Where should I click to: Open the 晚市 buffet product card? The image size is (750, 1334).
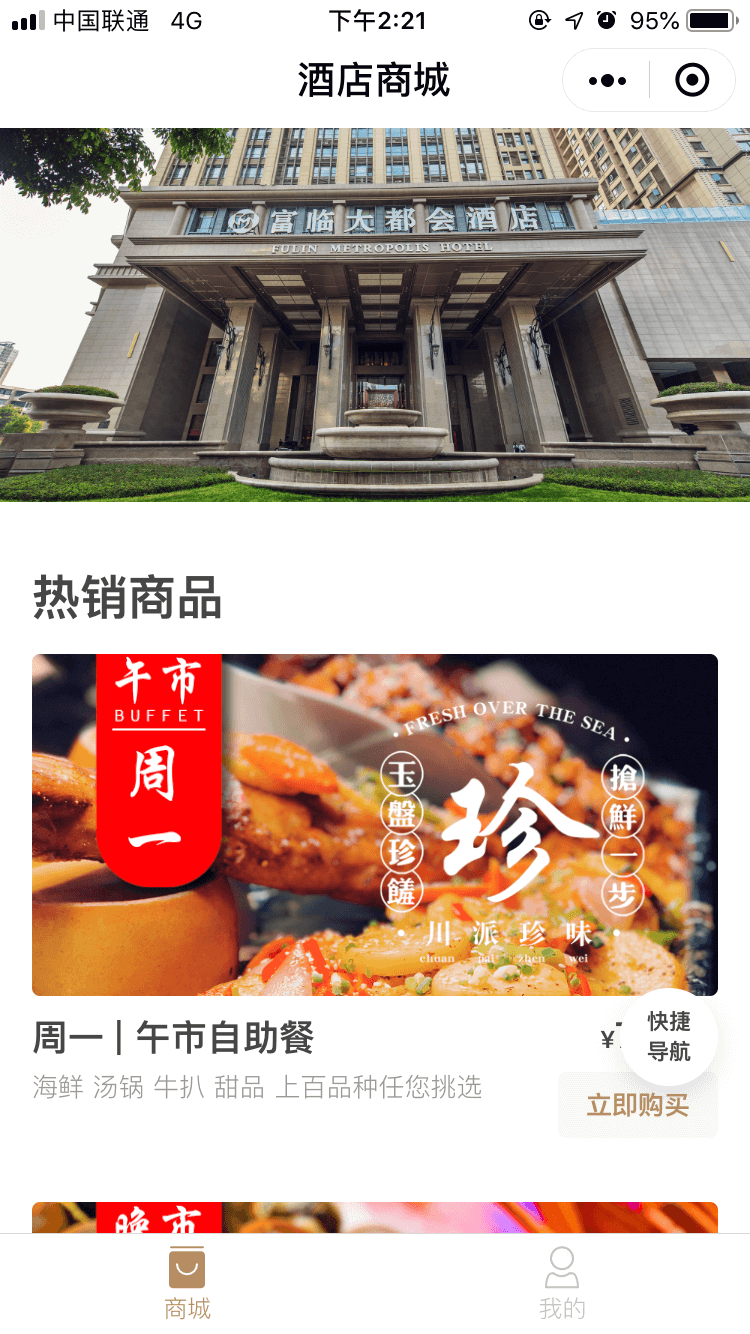pos(375,1217)
